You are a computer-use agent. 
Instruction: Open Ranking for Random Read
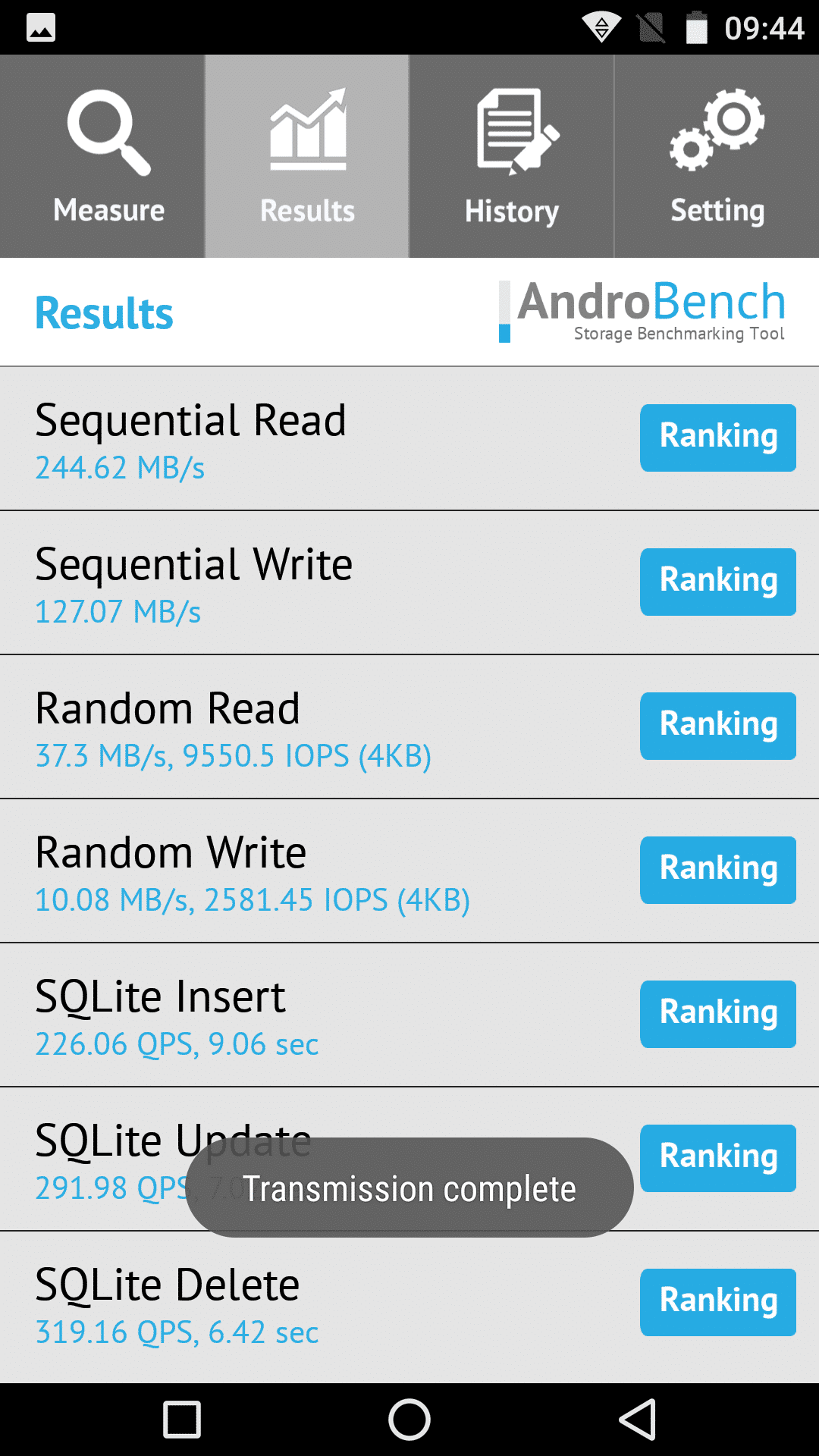point(718,726)
